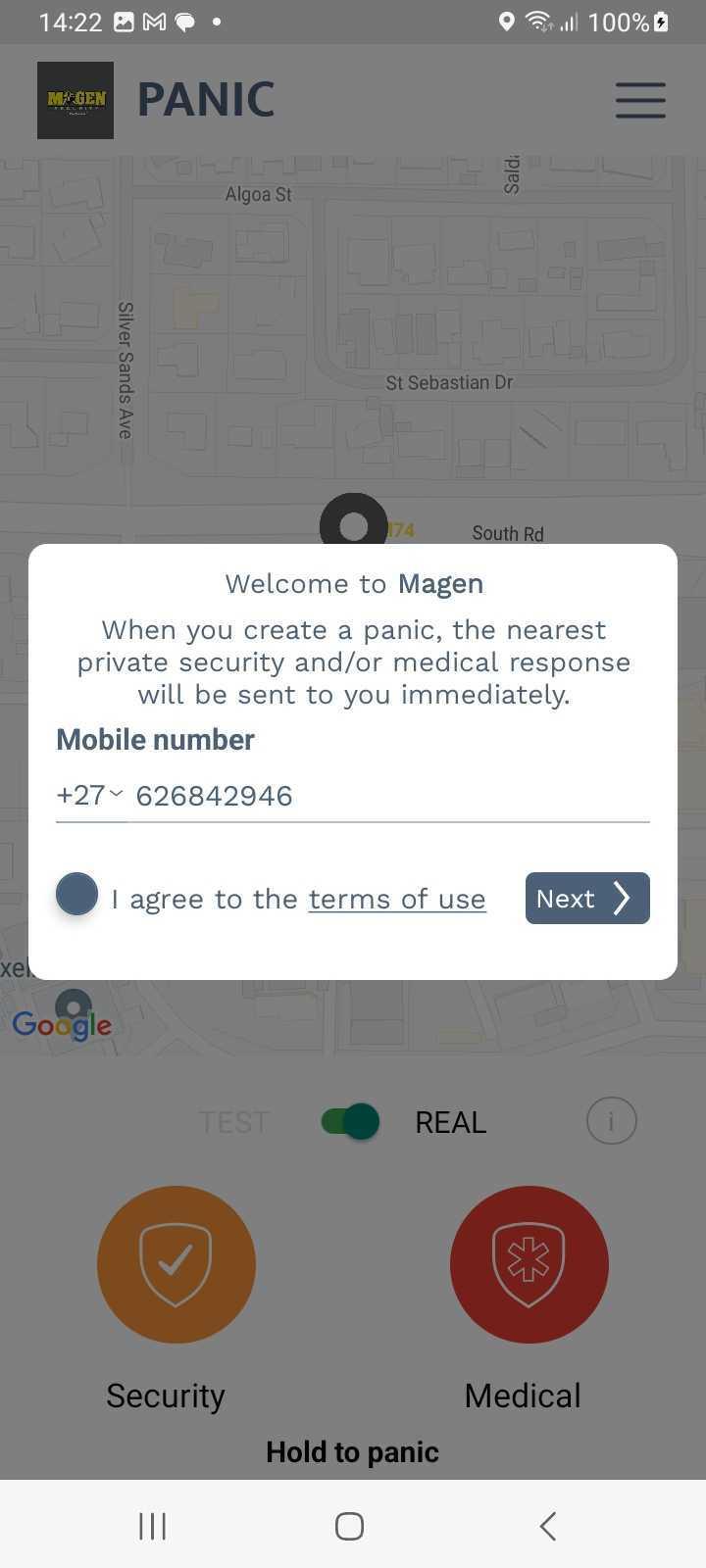This screenshot has height=1568, width=706.
Task: Open recent apps
Action: point(152,1525)
